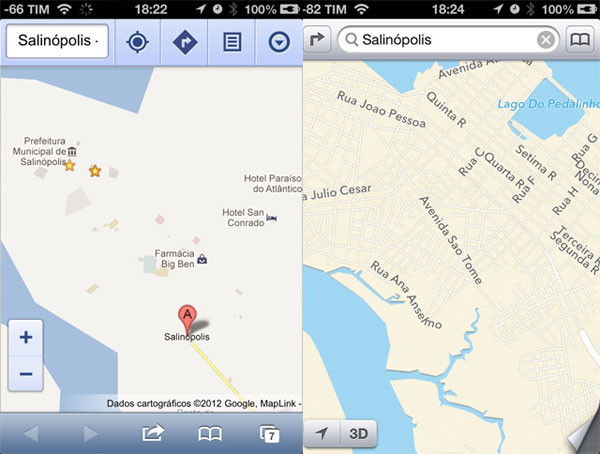Open the Hotel San Conrado marker

pyautogui.click(x=272, y=217)
